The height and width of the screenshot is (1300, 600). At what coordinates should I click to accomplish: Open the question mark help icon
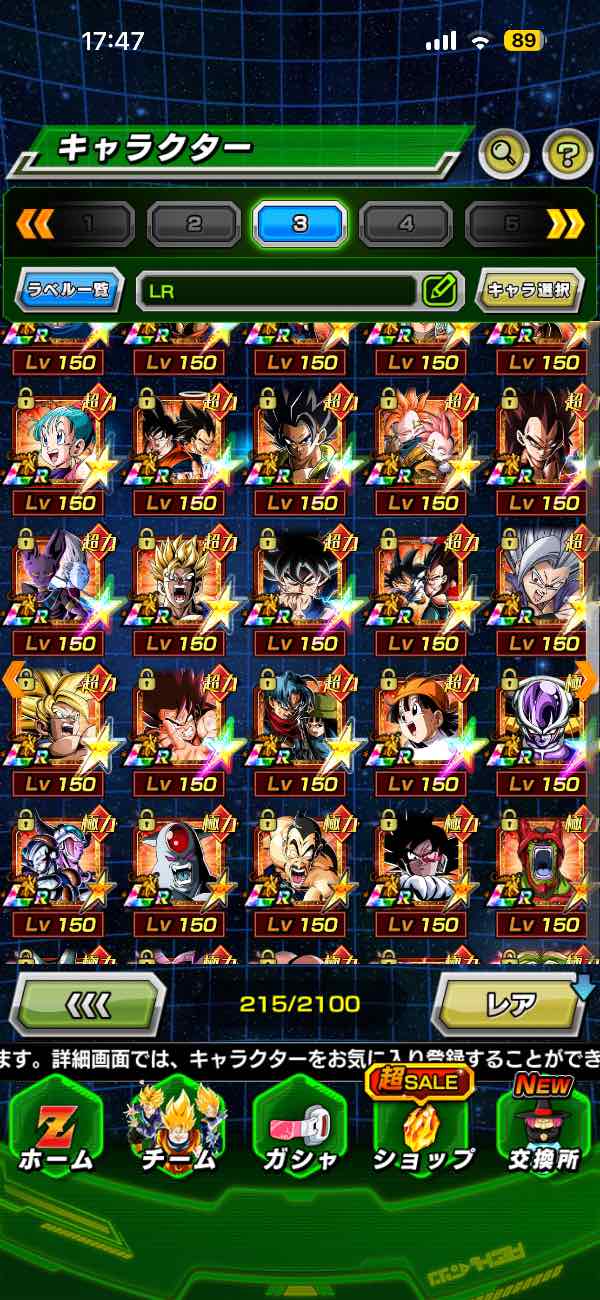tap(567, 153)
